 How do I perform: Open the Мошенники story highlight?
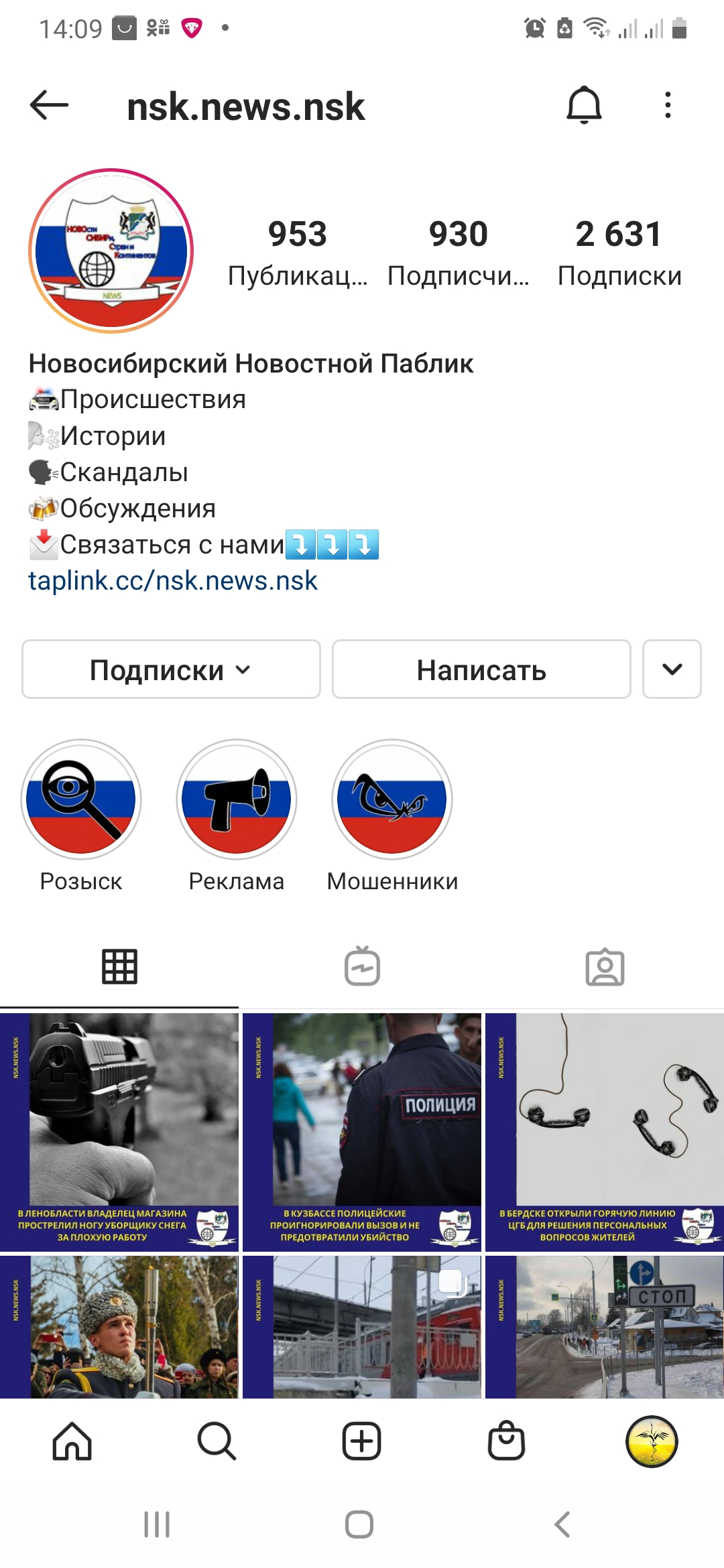tap(392, 799)
